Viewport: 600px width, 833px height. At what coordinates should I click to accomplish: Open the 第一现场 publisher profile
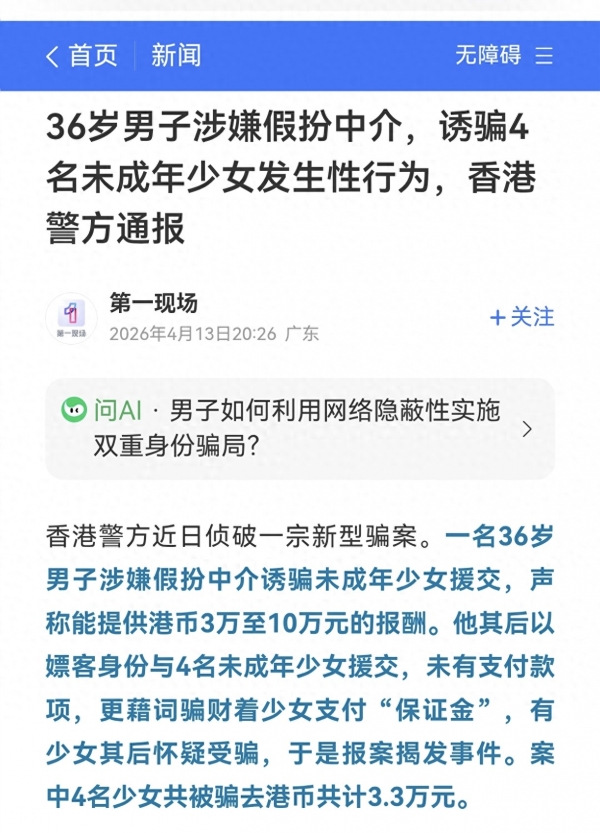click(x=152, y=304)
